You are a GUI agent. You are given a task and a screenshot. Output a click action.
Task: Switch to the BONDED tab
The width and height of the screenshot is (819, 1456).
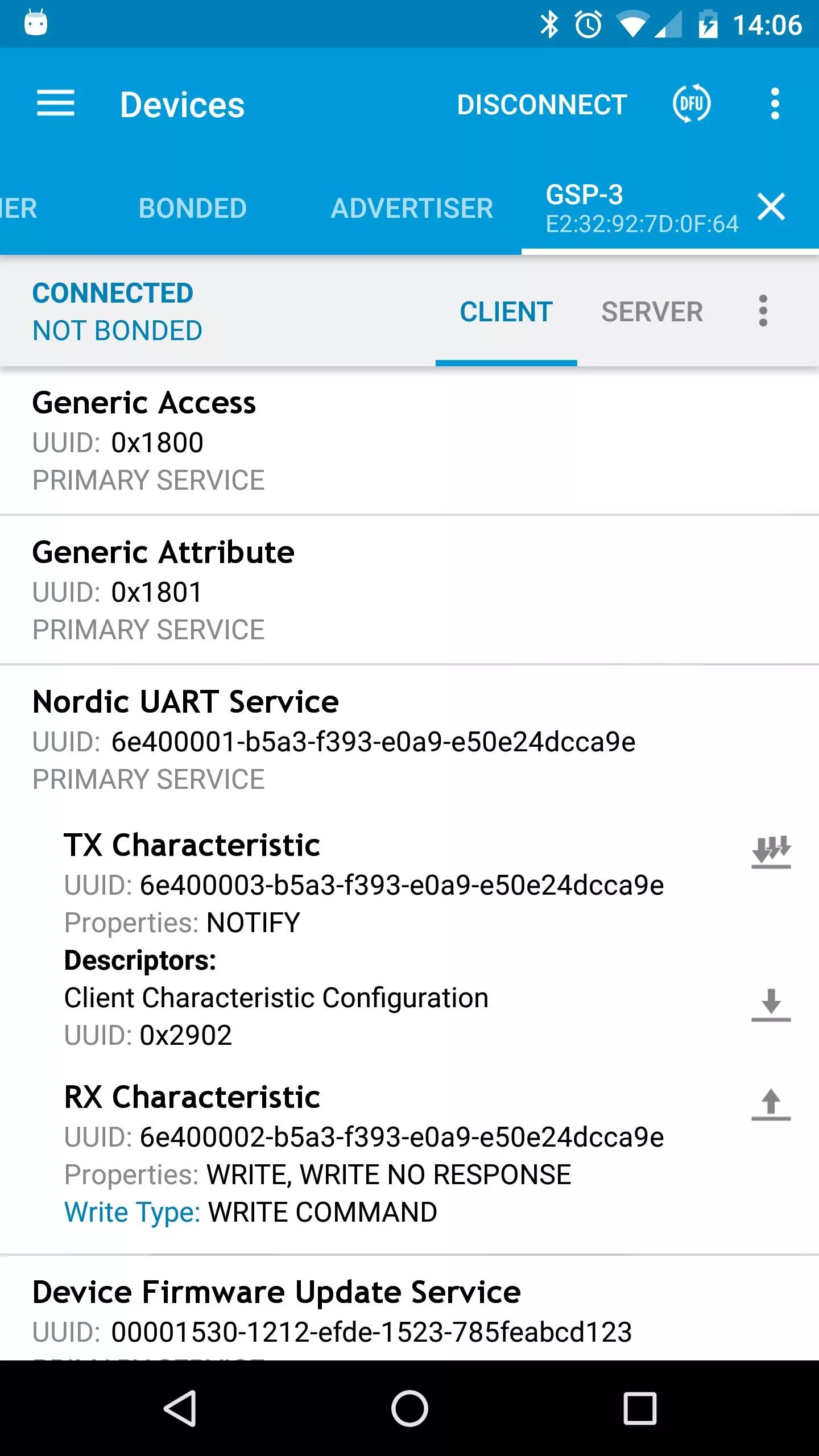(192, 208)
